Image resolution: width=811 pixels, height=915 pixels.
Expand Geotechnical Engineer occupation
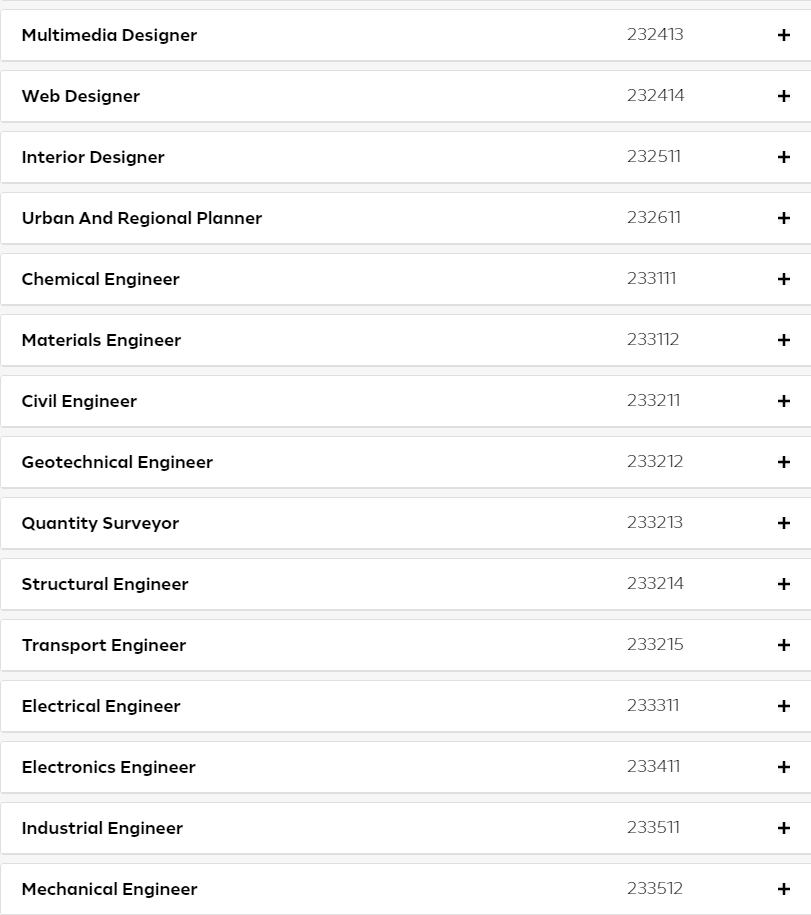(783, 462)
